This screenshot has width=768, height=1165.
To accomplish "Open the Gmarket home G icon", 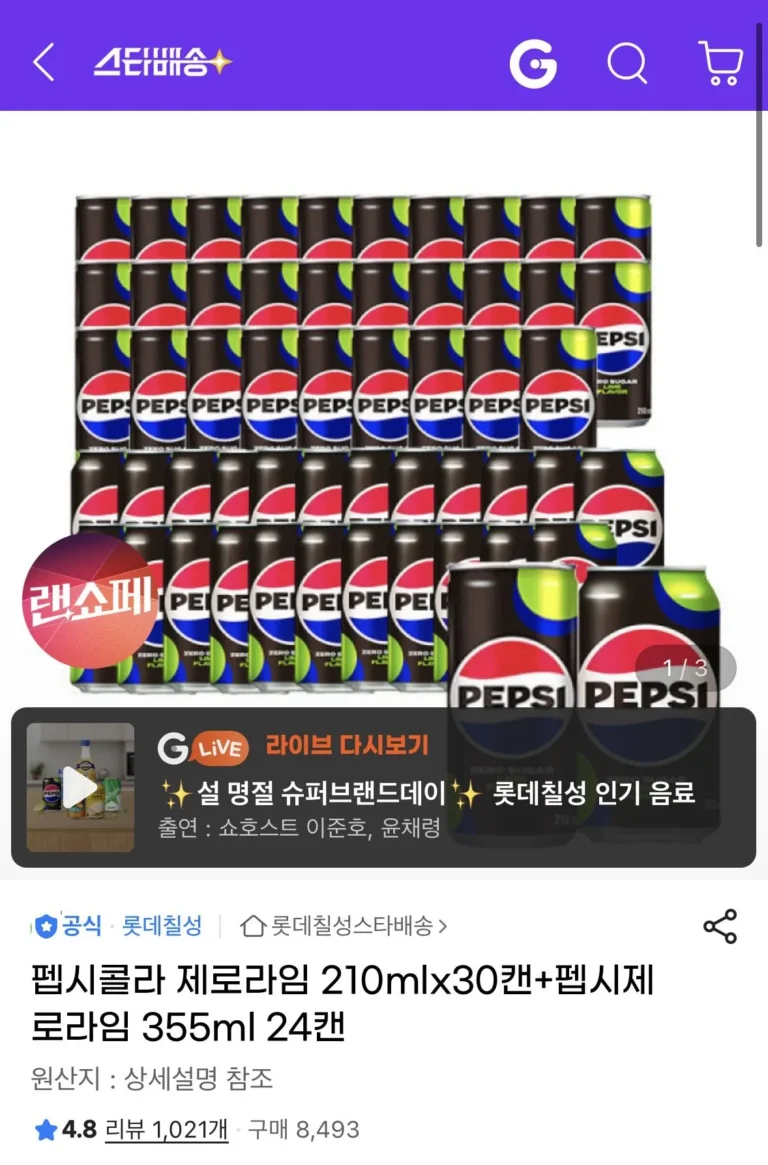I will click(x=533, y=64).
